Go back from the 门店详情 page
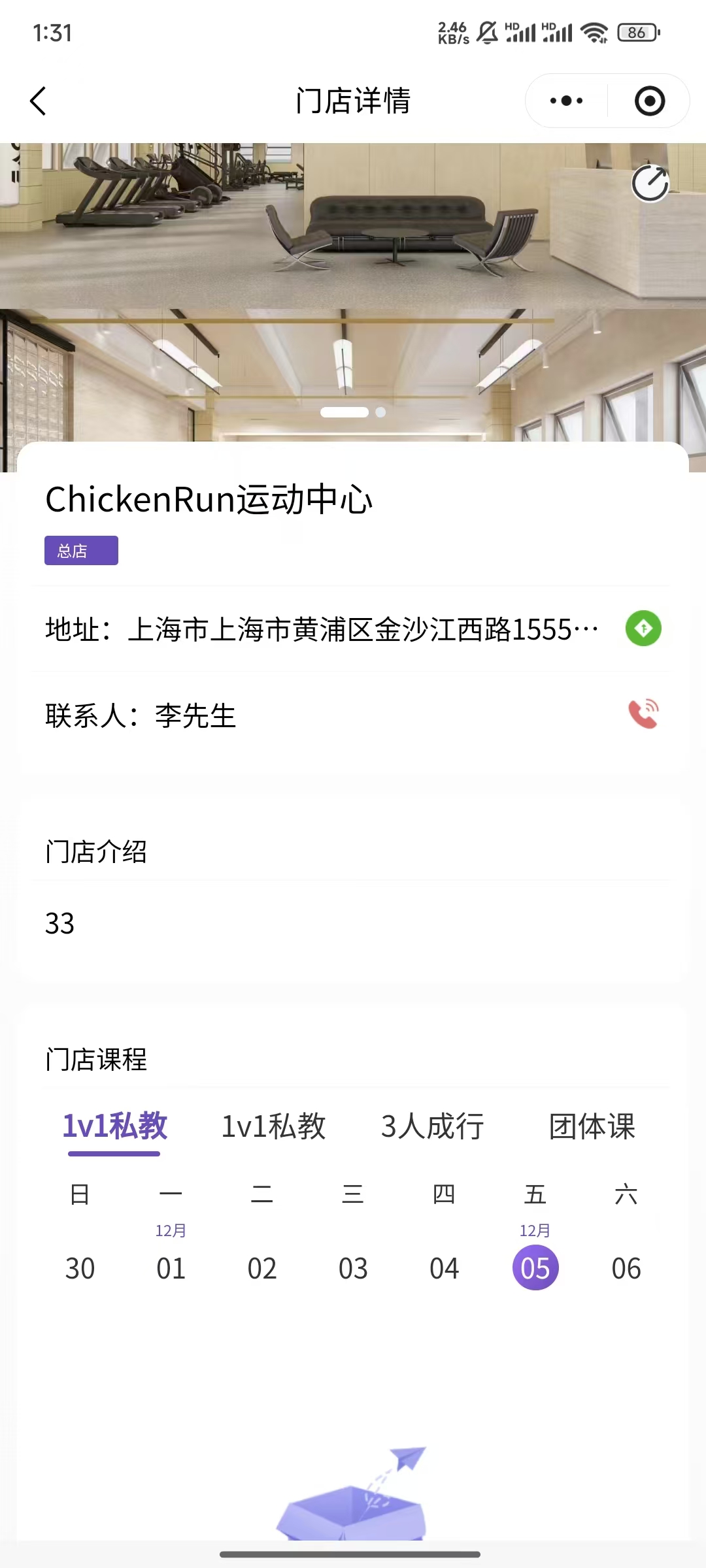The image size is (706, 1568). tap(39, 101)
